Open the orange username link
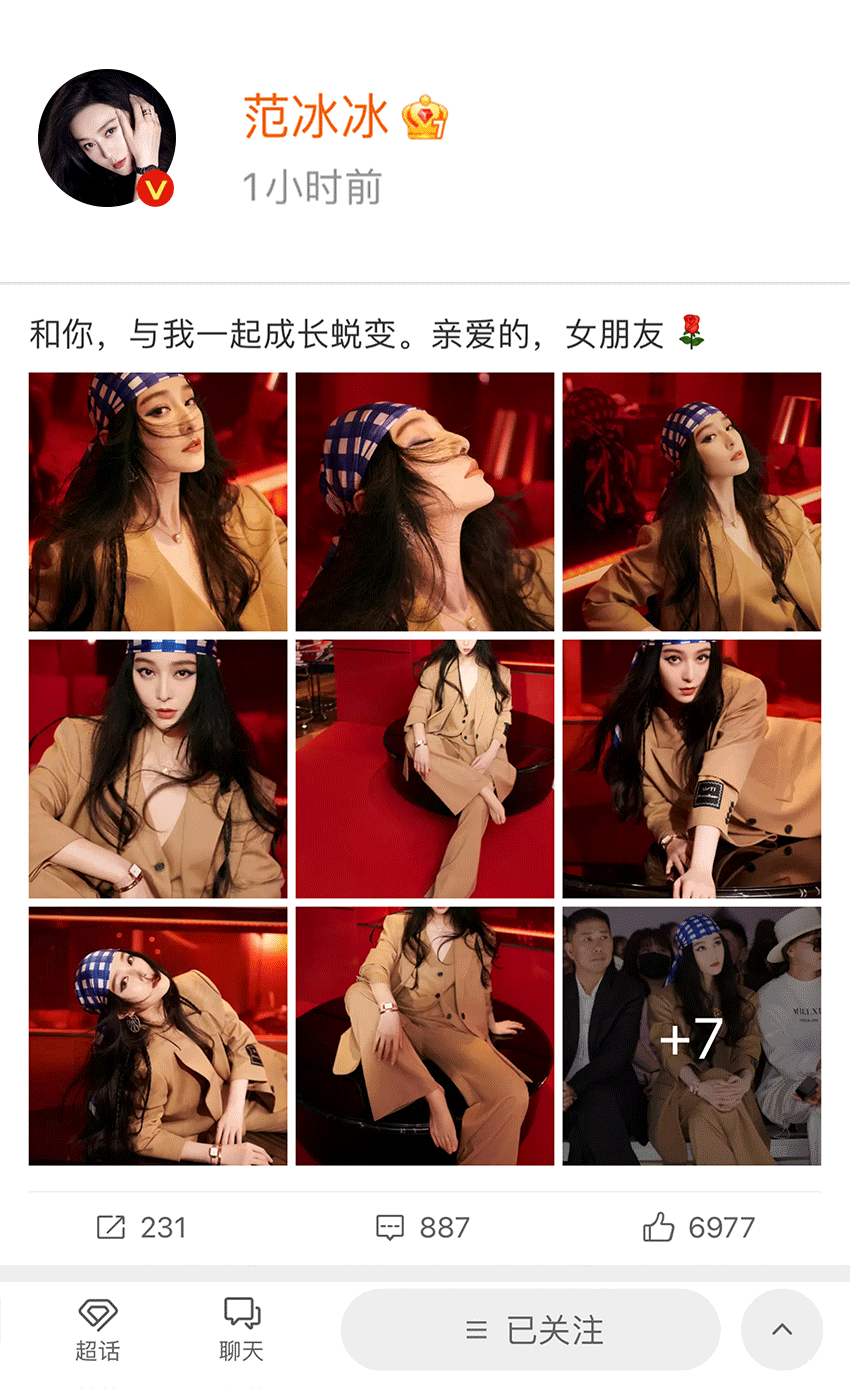This screenshot has height=1388, width=850. point(316,117)
